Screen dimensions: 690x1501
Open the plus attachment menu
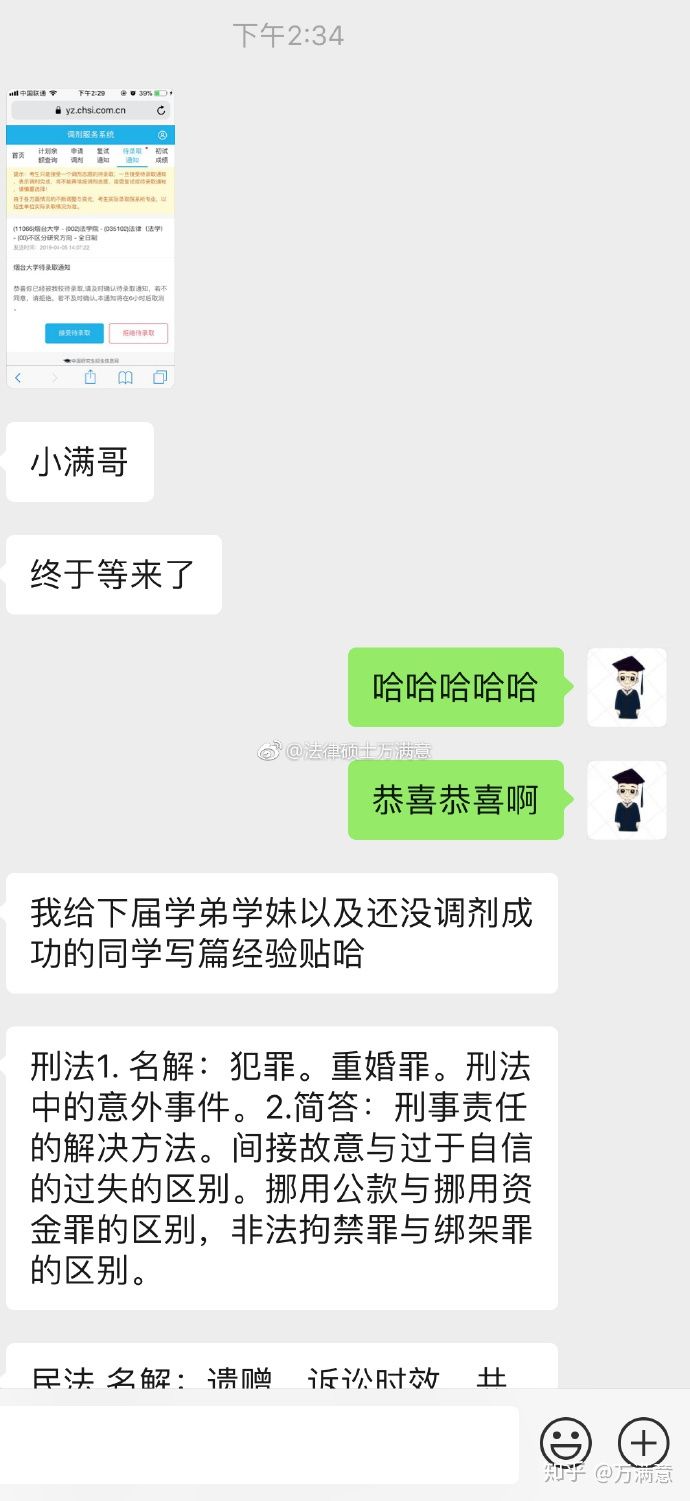point(643,1443)
